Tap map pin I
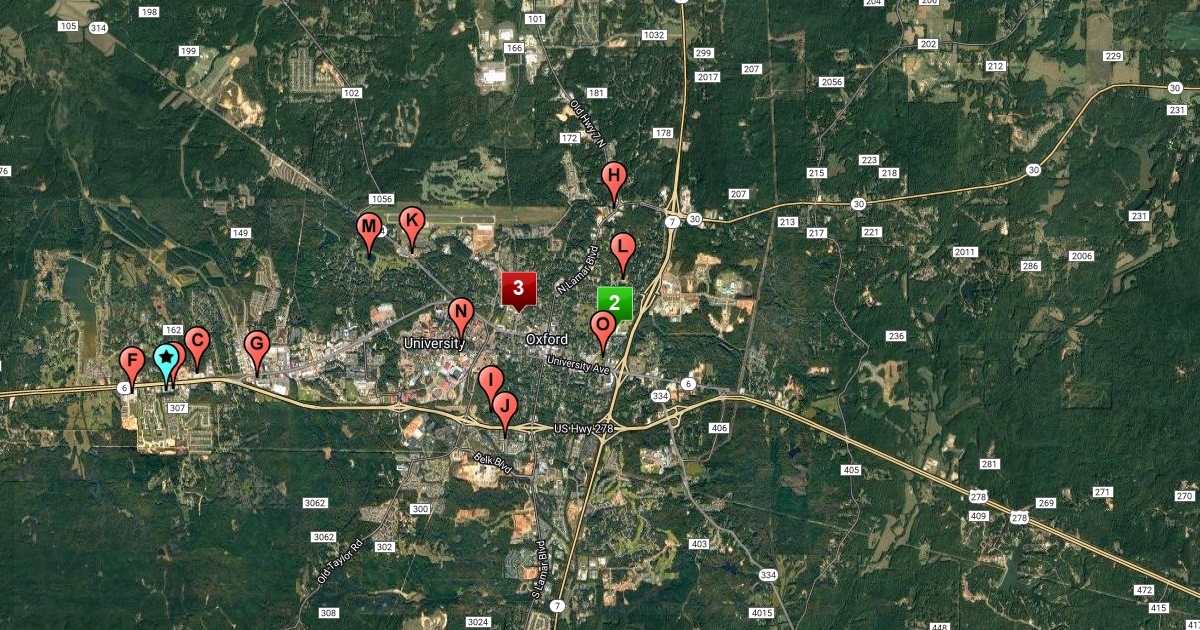Image resolution: width=1200 pixels, height=630 pixels. pos(491,382)
